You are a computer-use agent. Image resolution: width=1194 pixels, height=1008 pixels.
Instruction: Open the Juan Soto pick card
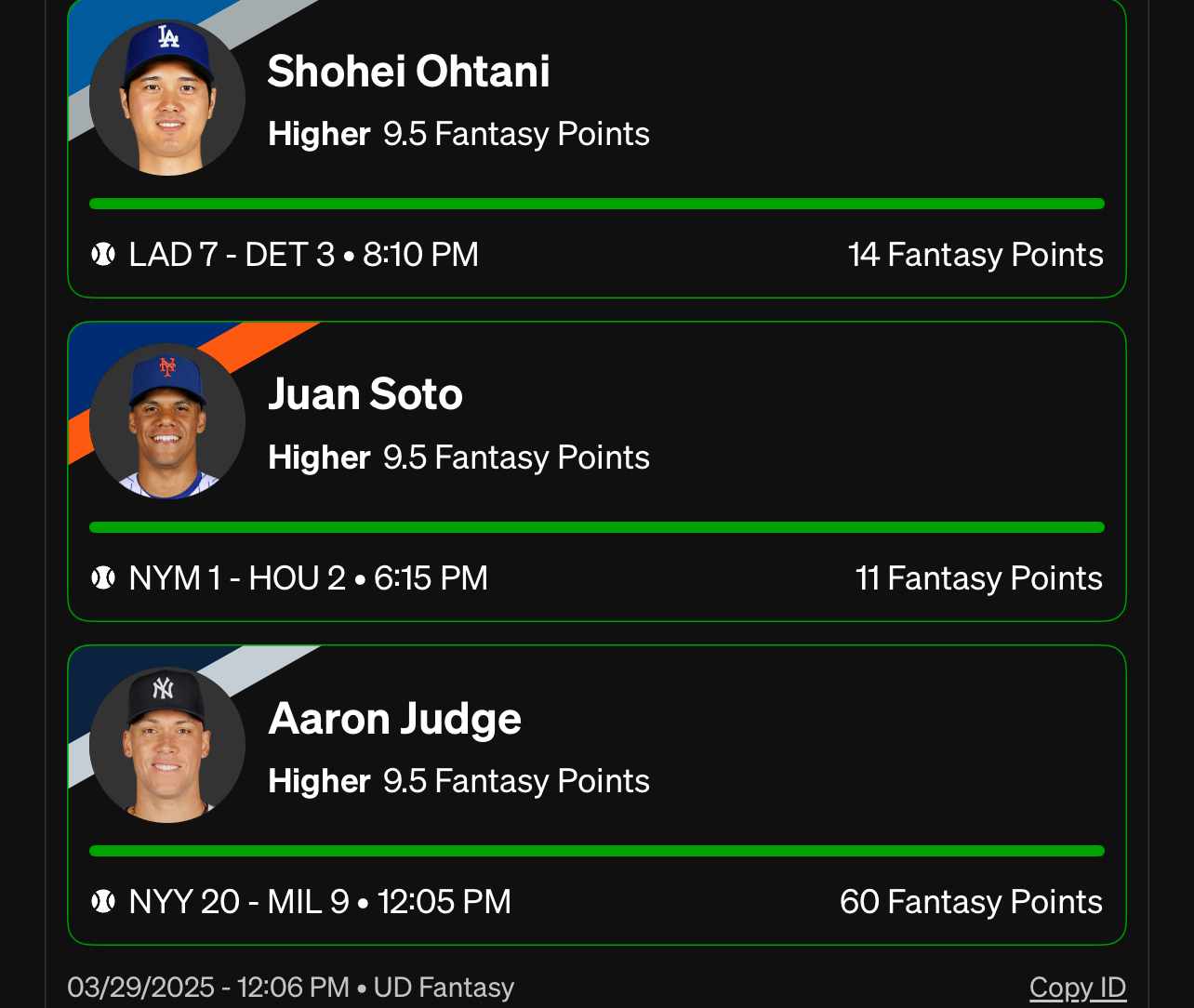click(x=595, y=471)
